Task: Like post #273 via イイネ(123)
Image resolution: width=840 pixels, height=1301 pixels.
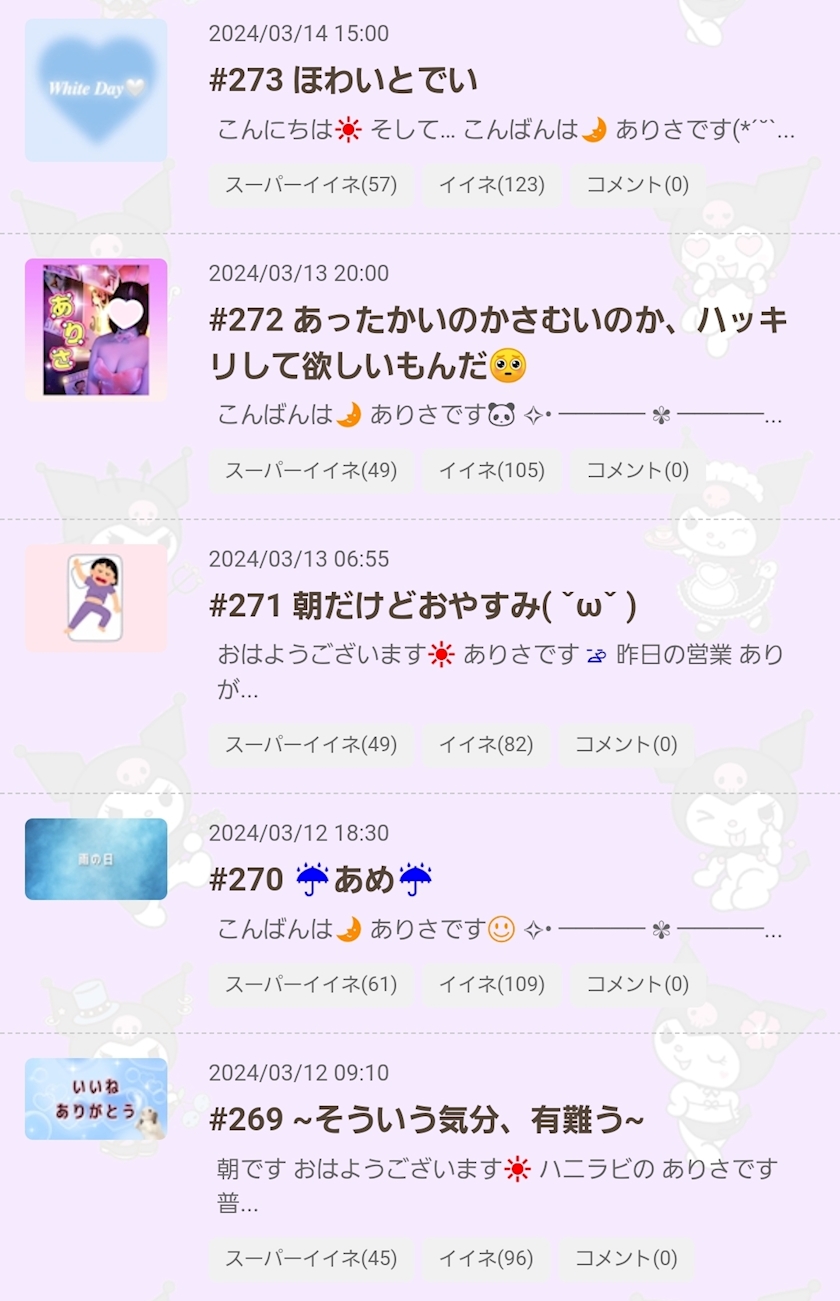Action: click(x=491, y=185)
